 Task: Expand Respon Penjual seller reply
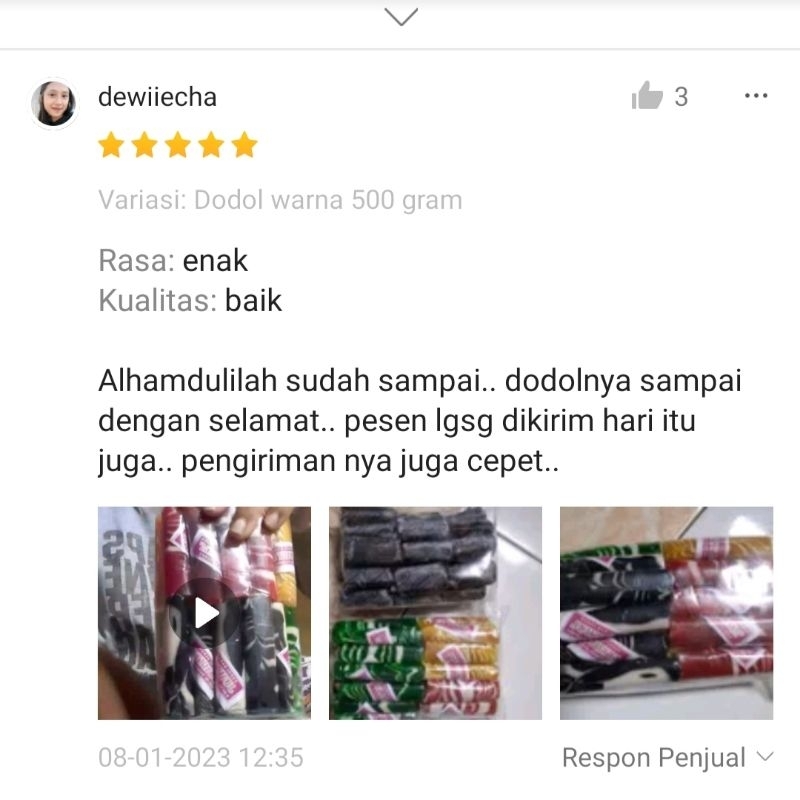coord(668,758)
